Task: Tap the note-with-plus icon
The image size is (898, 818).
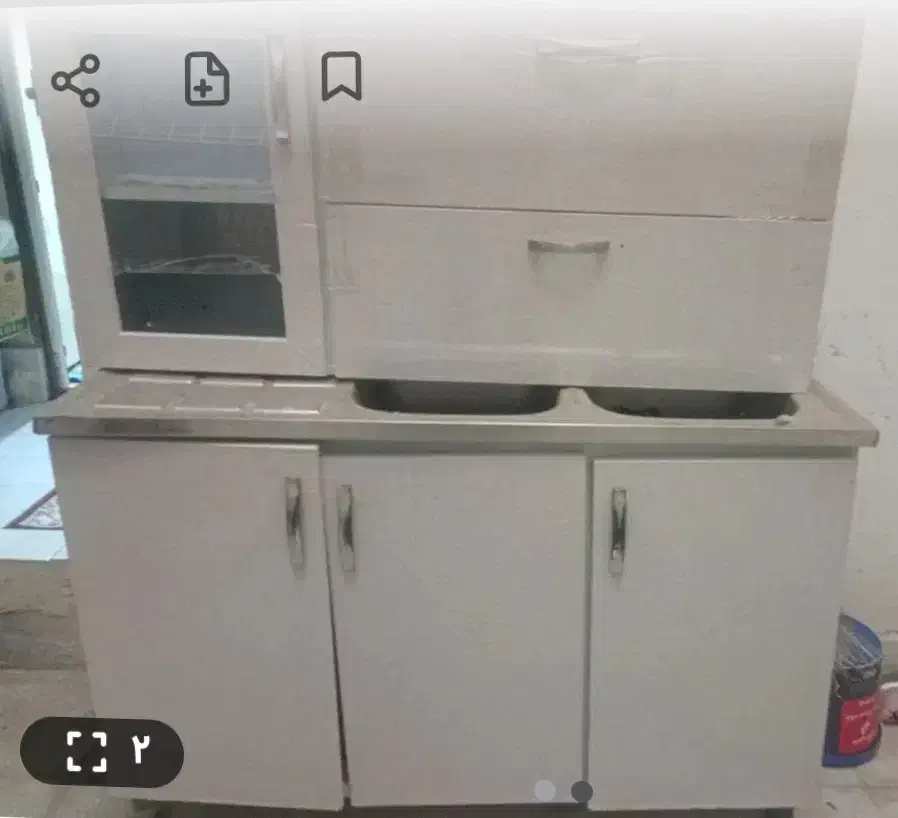Action: point(207,79)
